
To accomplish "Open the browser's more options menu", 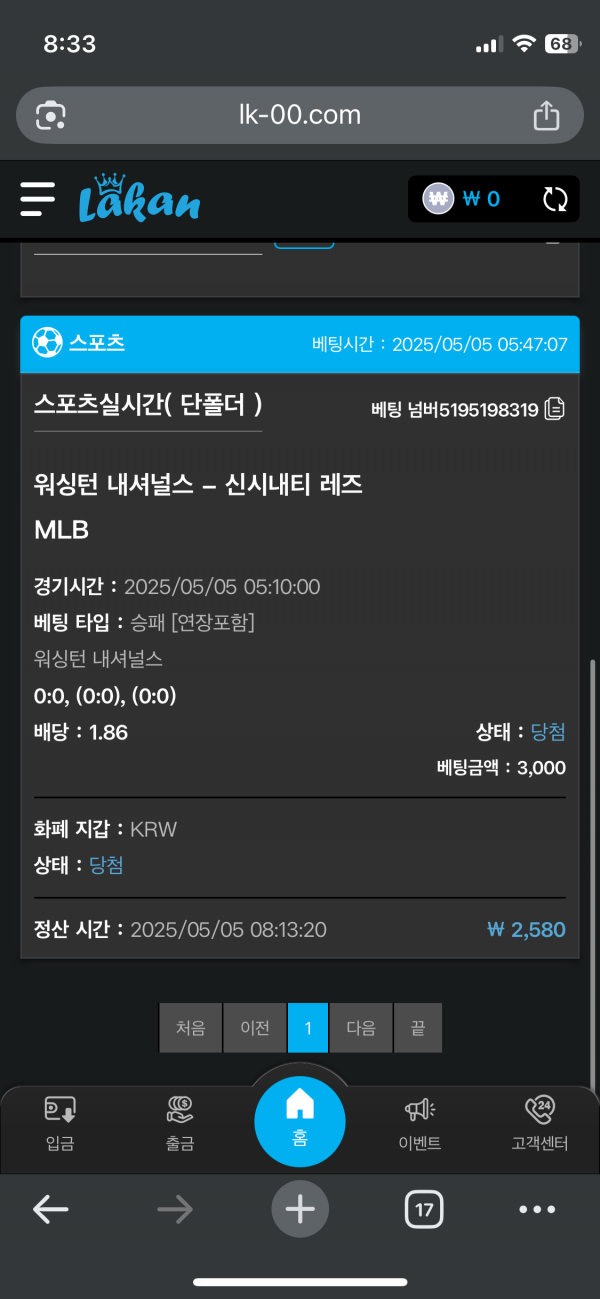I will pos(537,1210).
